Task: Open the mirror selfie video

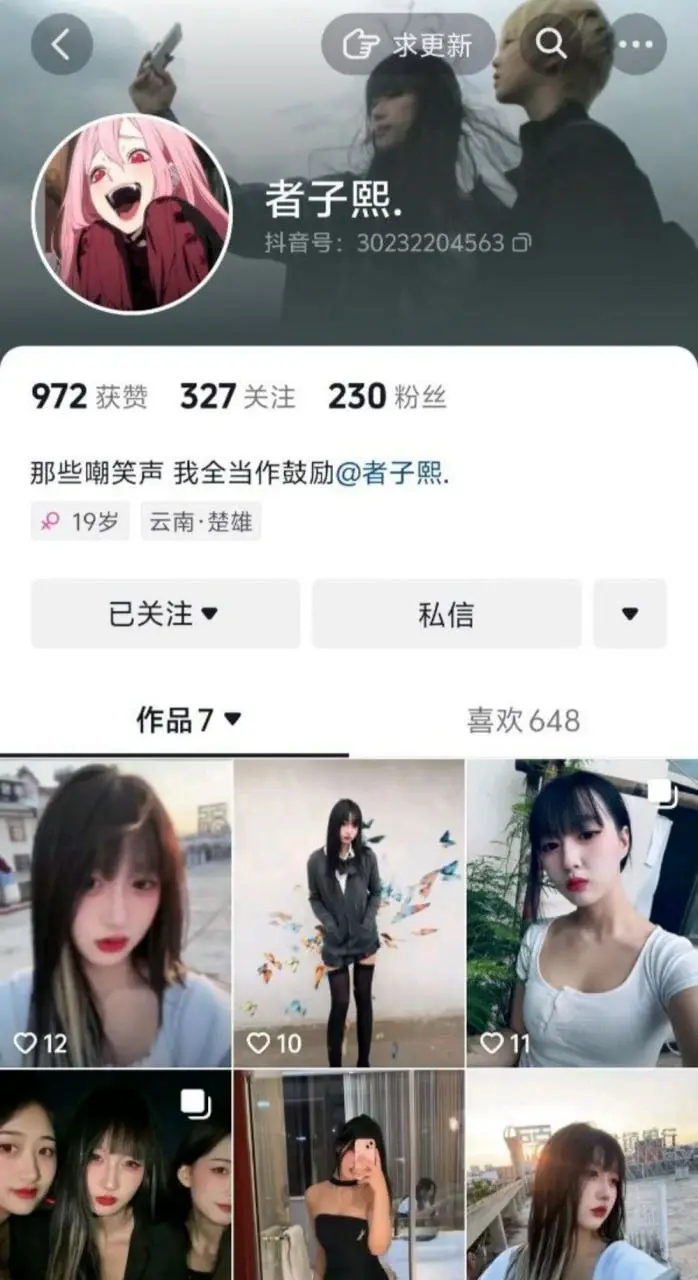Action: click(x=349, y=1175)
